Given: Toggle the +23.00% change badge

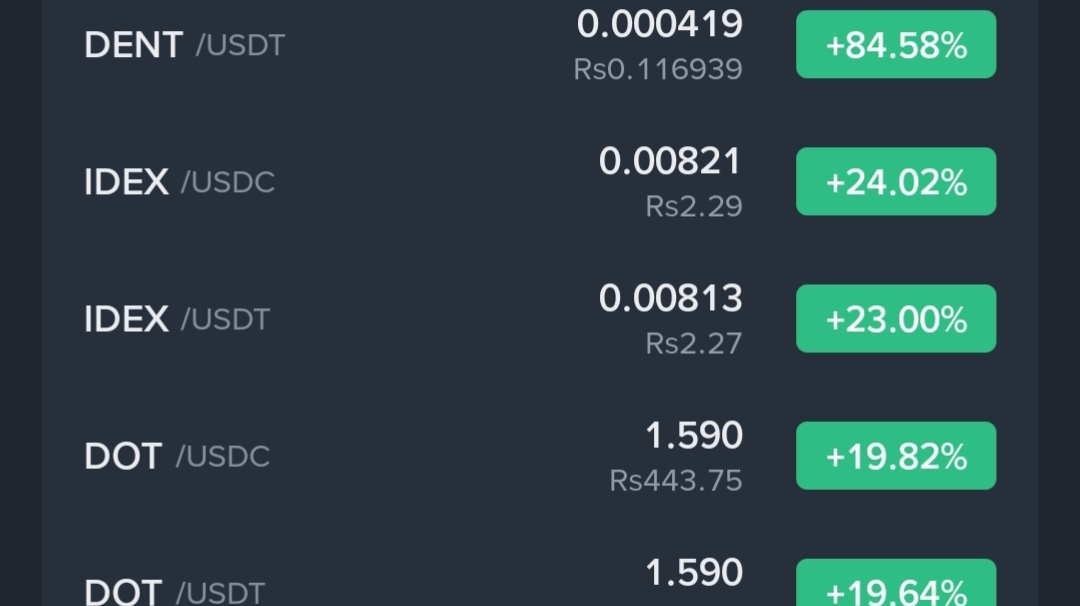Looking at the screenshot, I should pos(896,319).
